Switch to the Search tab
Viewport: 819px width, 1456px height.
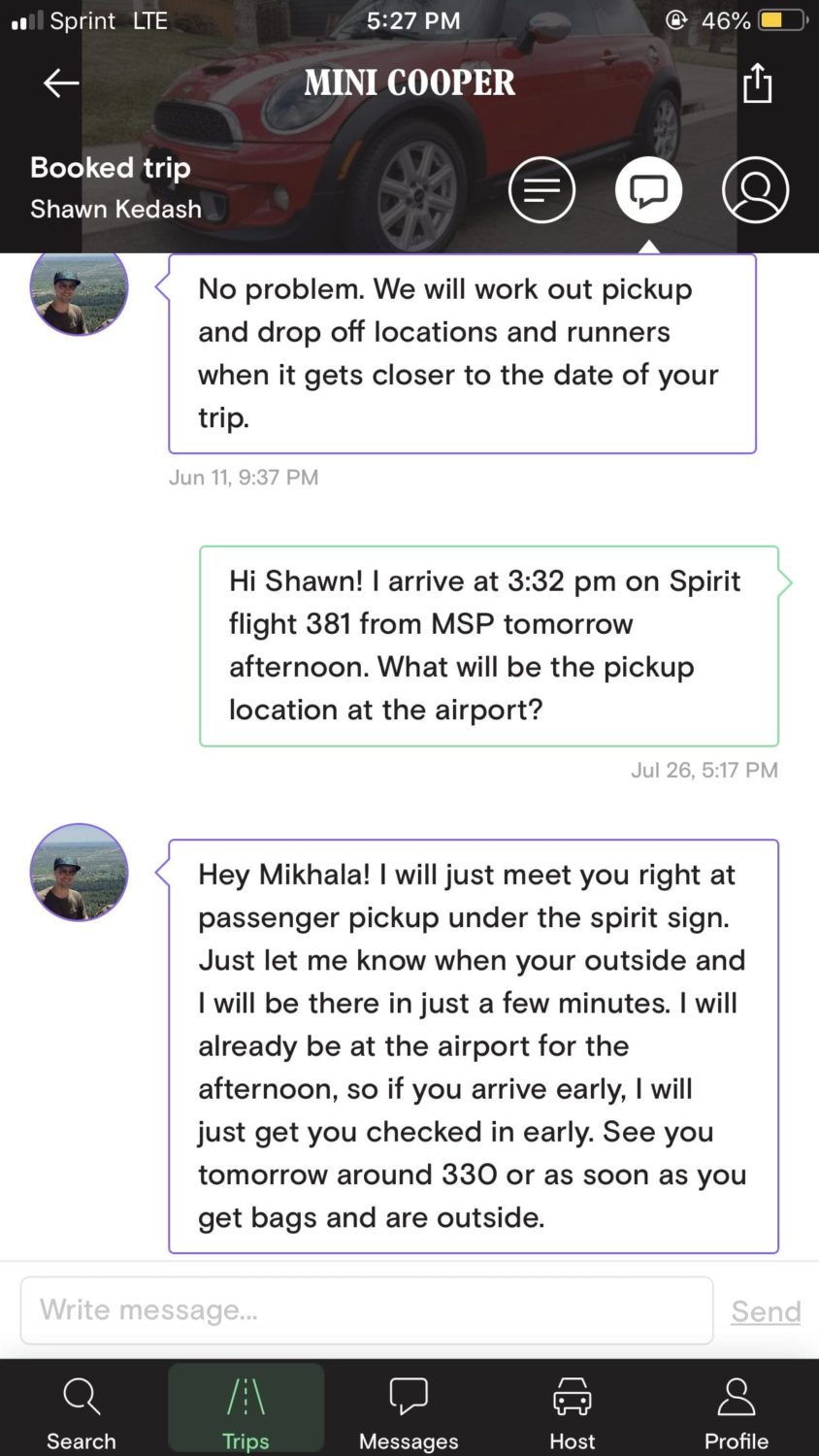(81, 1407)
